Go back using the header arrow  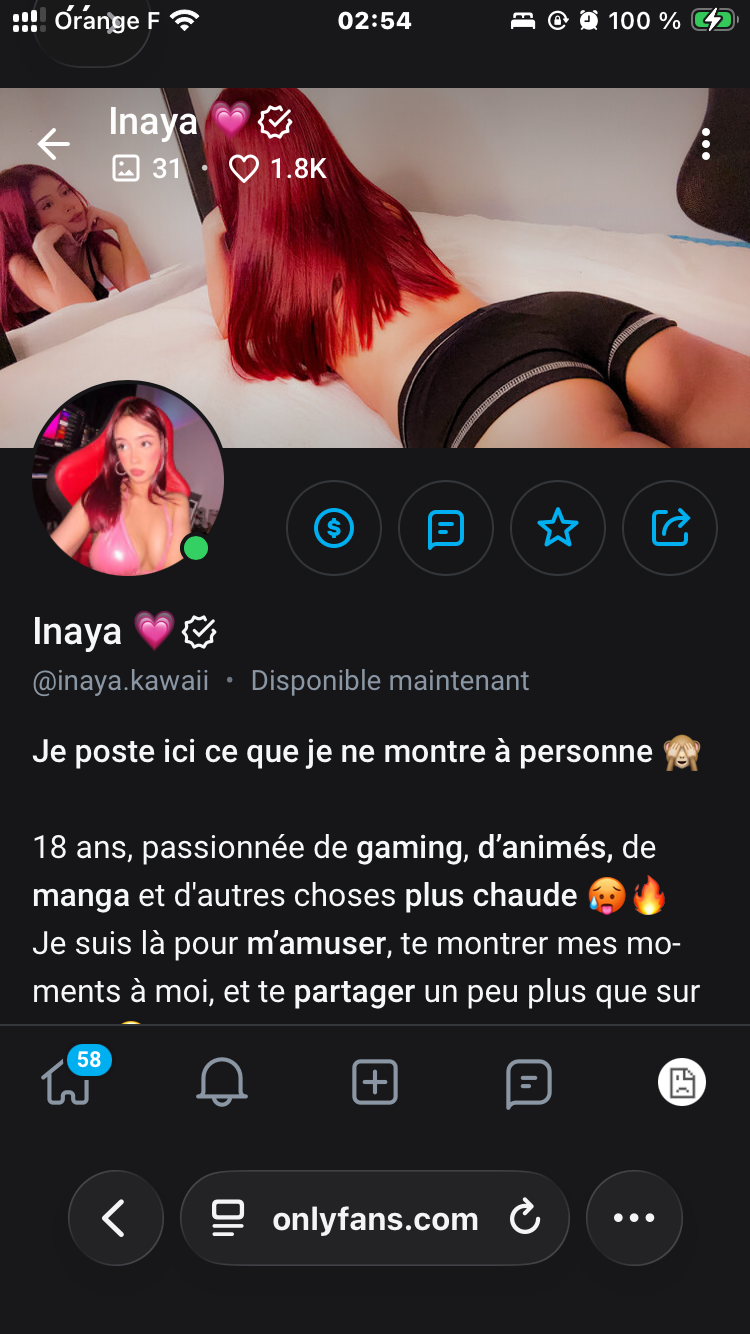tap(54, 145)
